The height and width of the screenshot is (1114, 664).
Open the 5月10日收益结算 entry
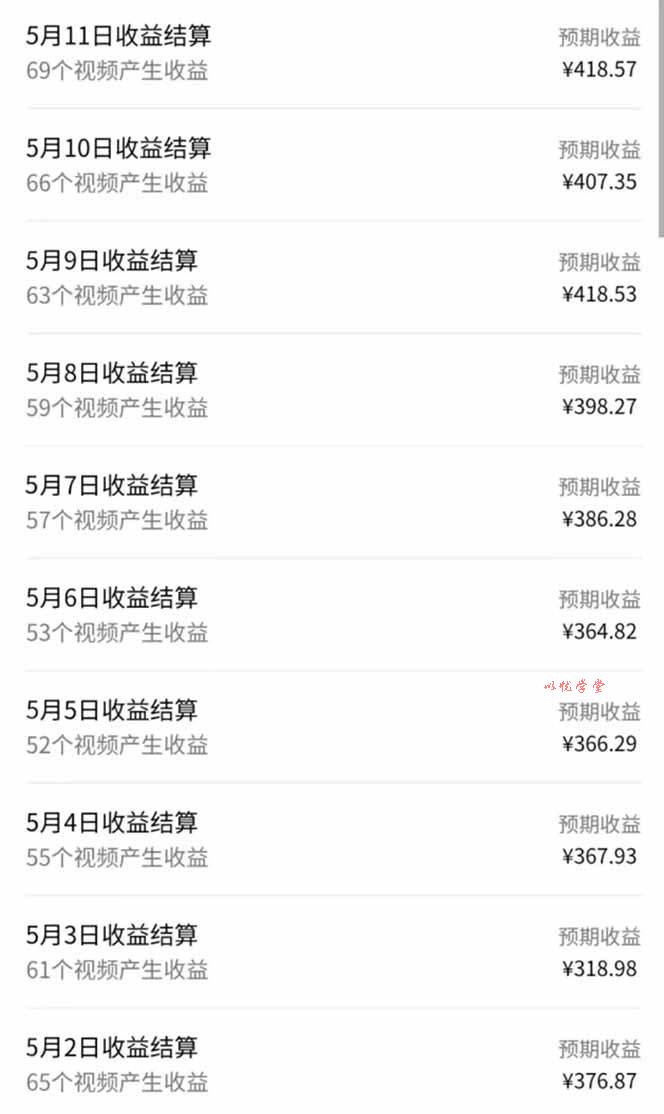pyautogui.click(x=332, y=165)
